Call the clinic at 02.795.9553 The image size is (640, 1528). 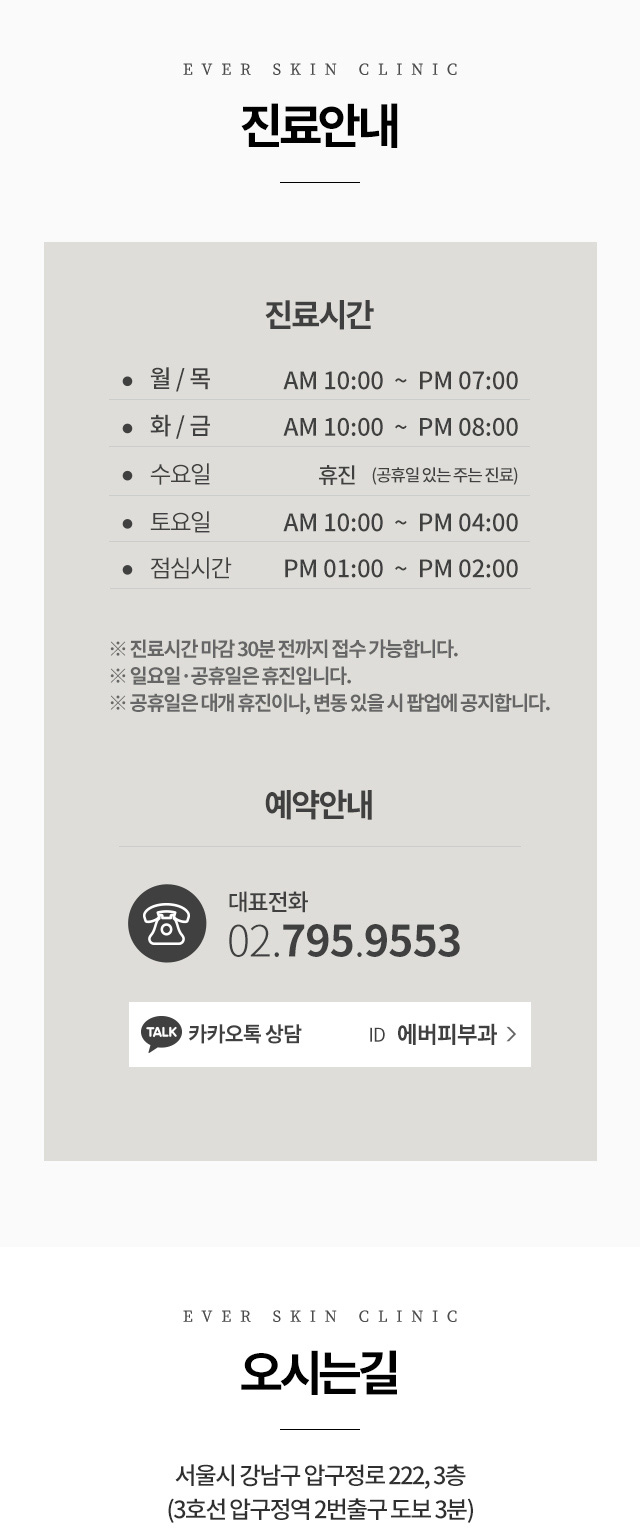pos(344,941)
